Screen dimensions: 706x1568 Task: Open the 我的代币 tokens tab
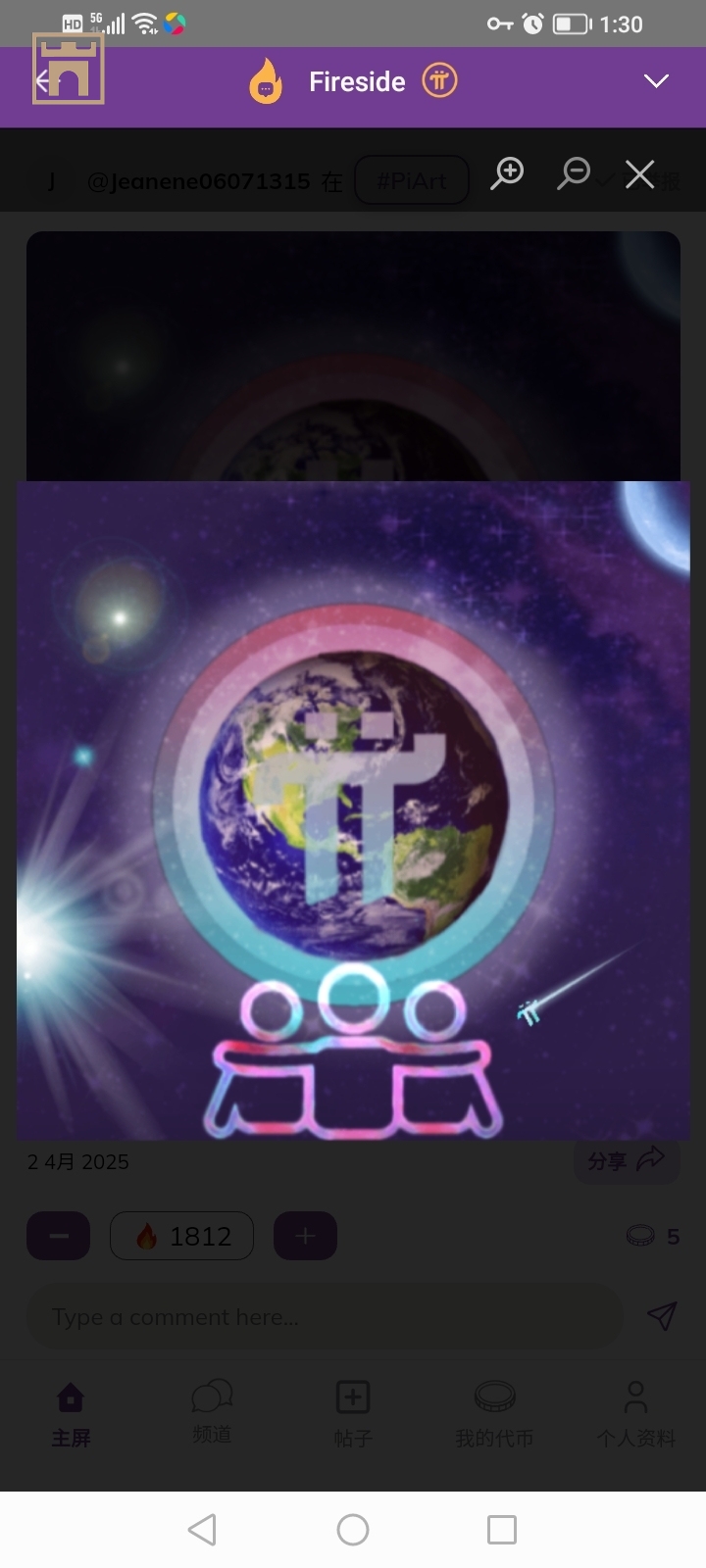tap(494, 1414)
